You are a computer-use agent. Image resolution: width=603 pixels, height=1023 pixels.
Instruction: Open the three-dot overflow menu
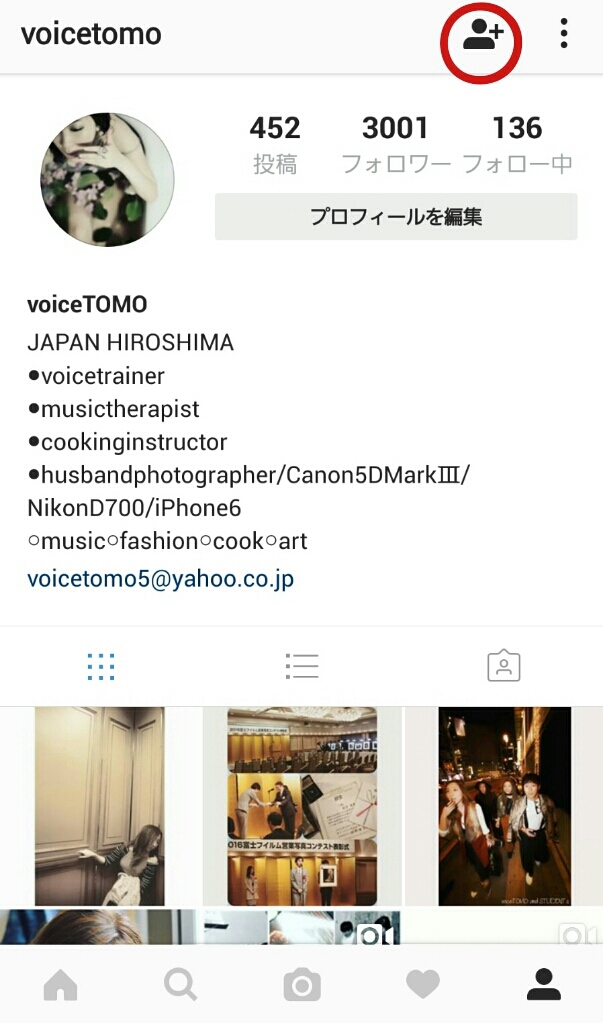point(564,34)
